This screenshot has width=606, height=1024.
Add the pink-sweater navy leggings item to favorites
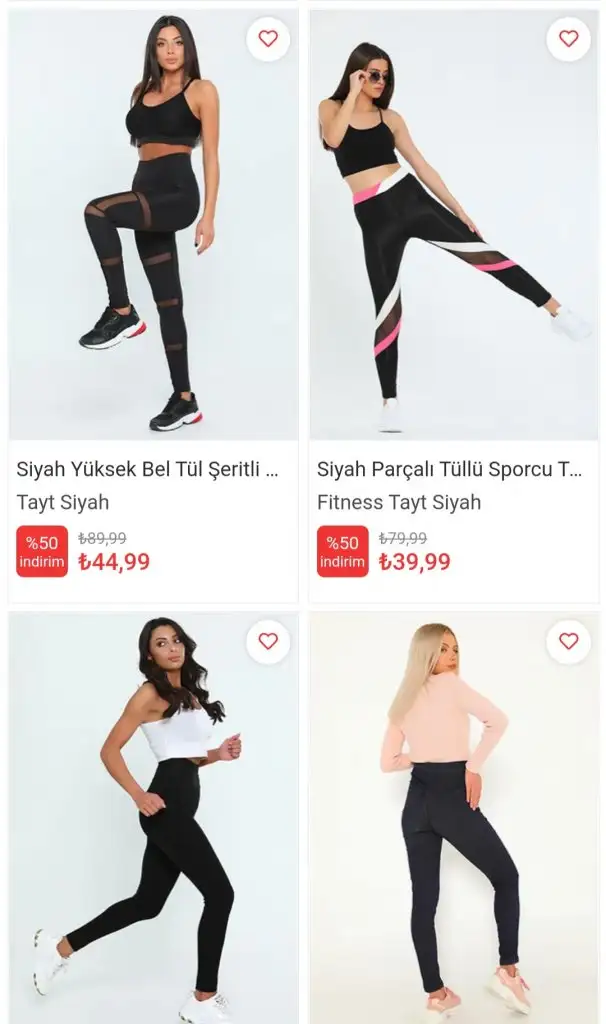point(568,641)
